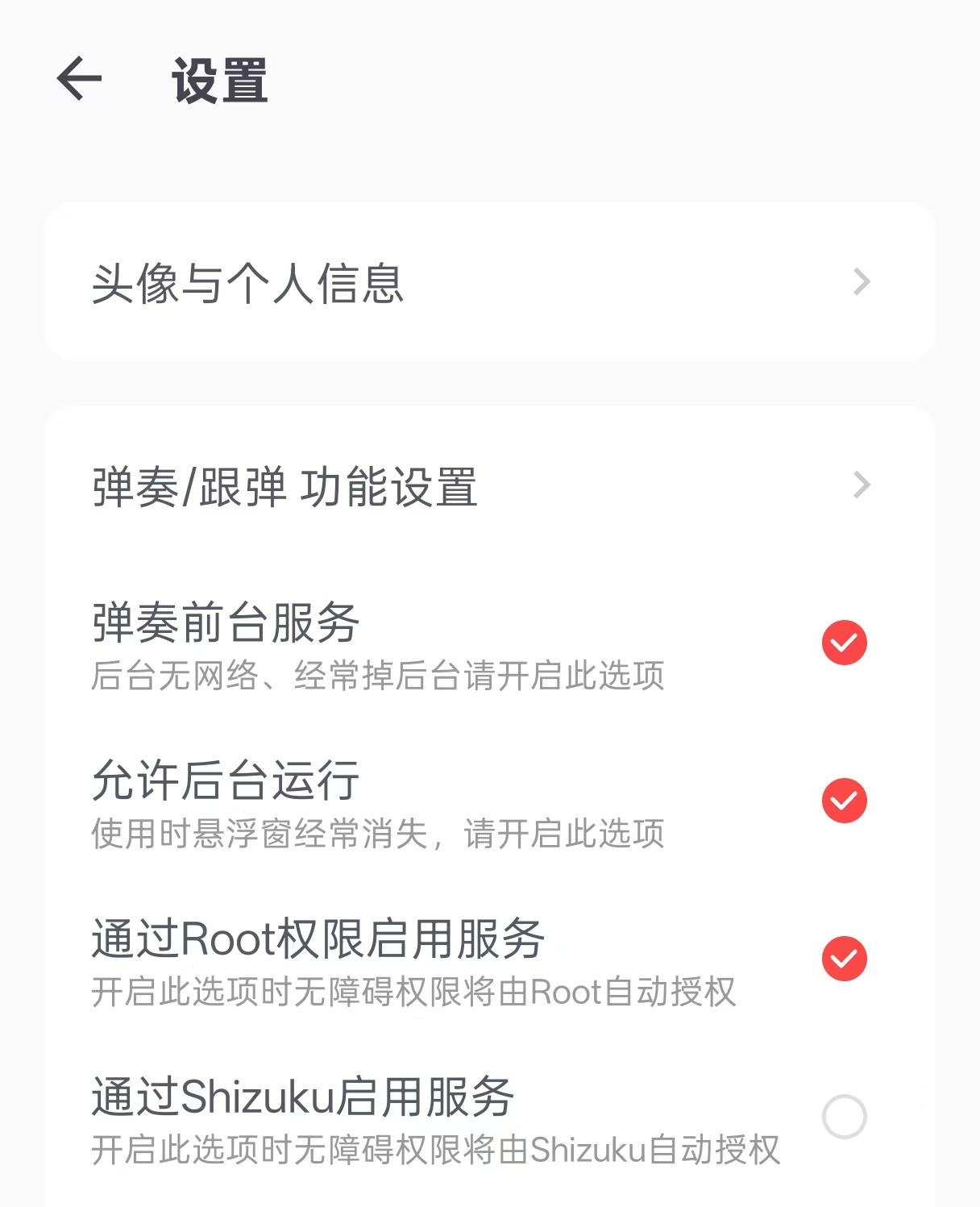
Task: Tap the red checkmark next to 弹奏前台服务
Action: pyautogui.click(x=844, y=643)
